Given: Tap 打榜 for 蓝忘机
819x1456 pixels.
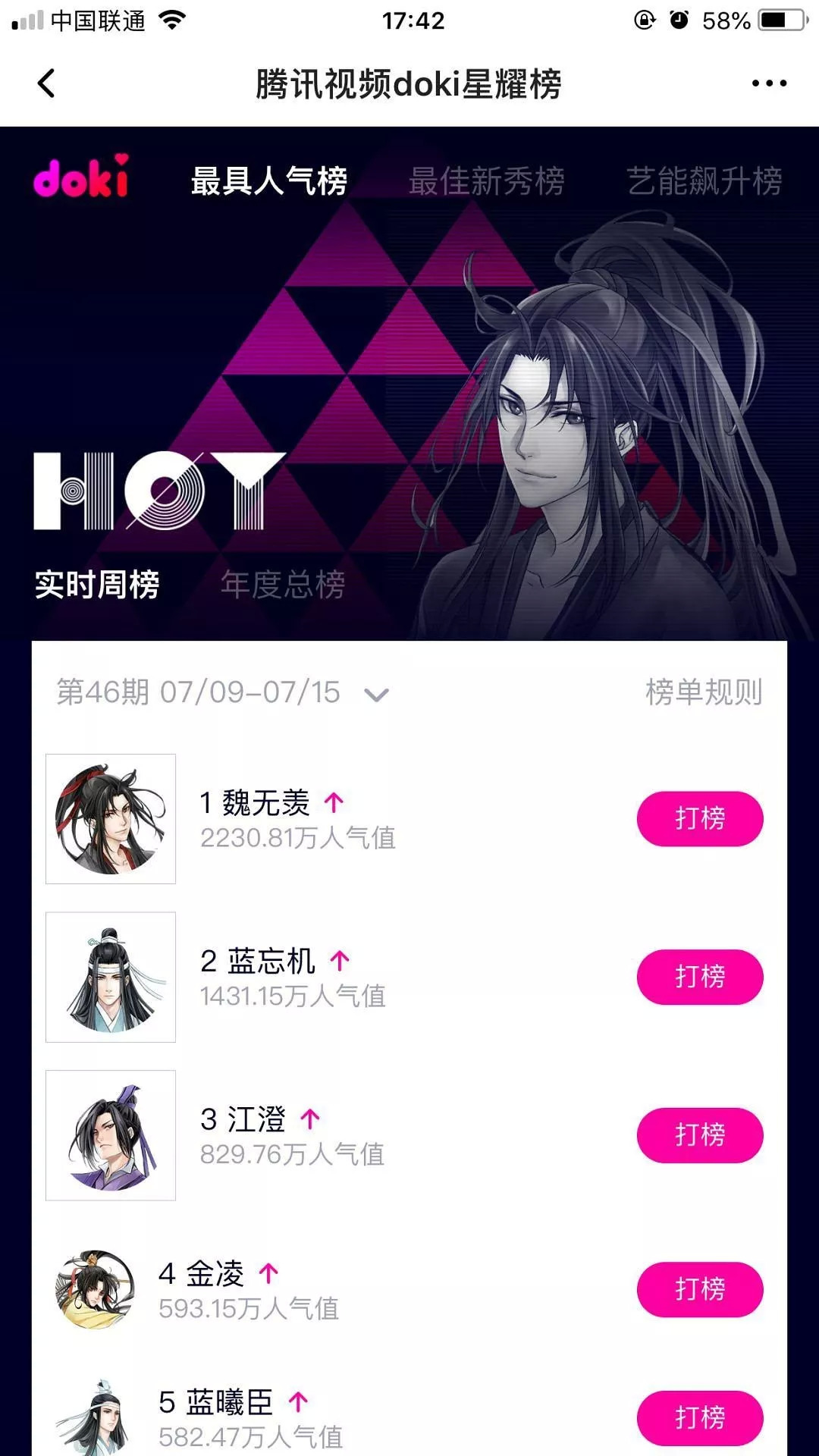Looking at the screenshot, I should [x=699, y=977].
